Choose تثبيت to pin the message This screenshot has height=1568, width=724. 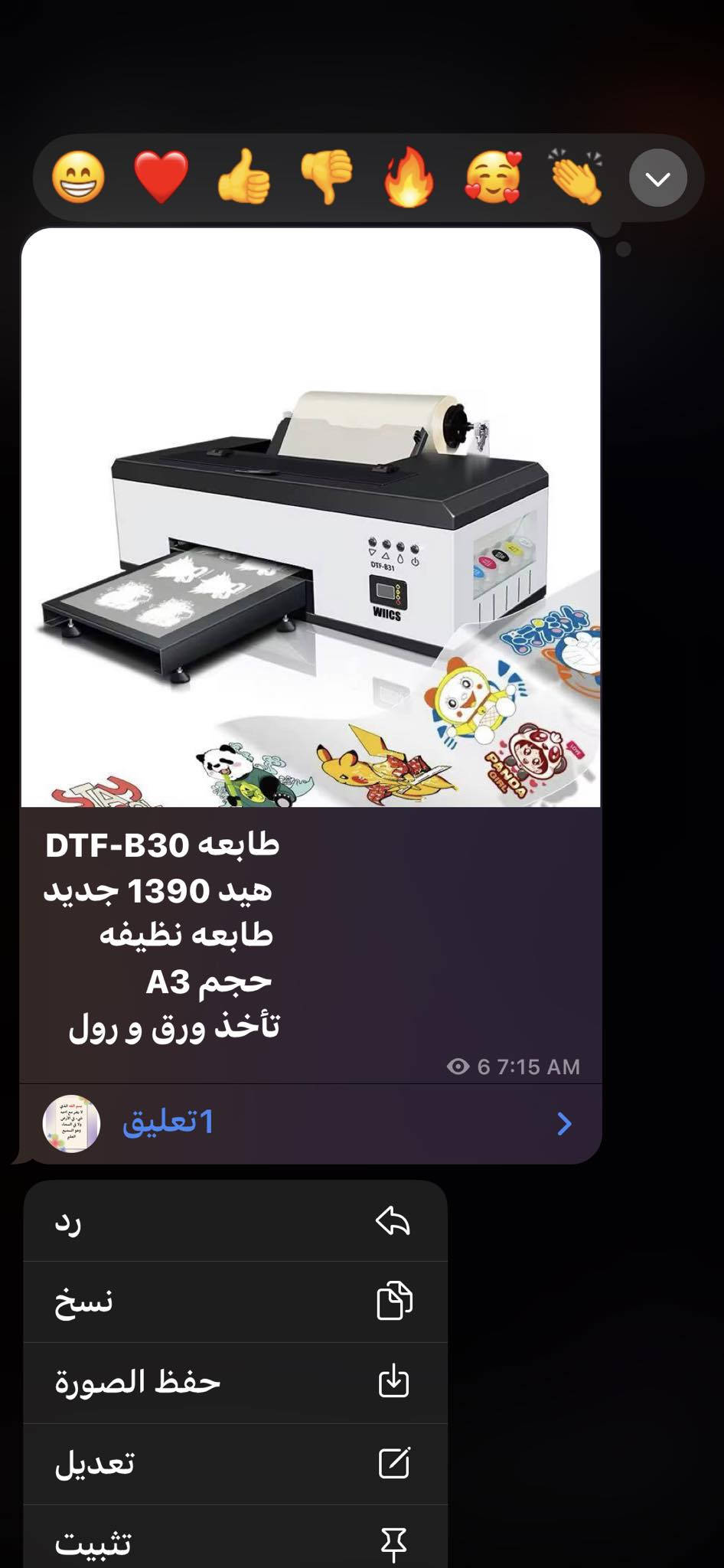tap(235, 1540)
